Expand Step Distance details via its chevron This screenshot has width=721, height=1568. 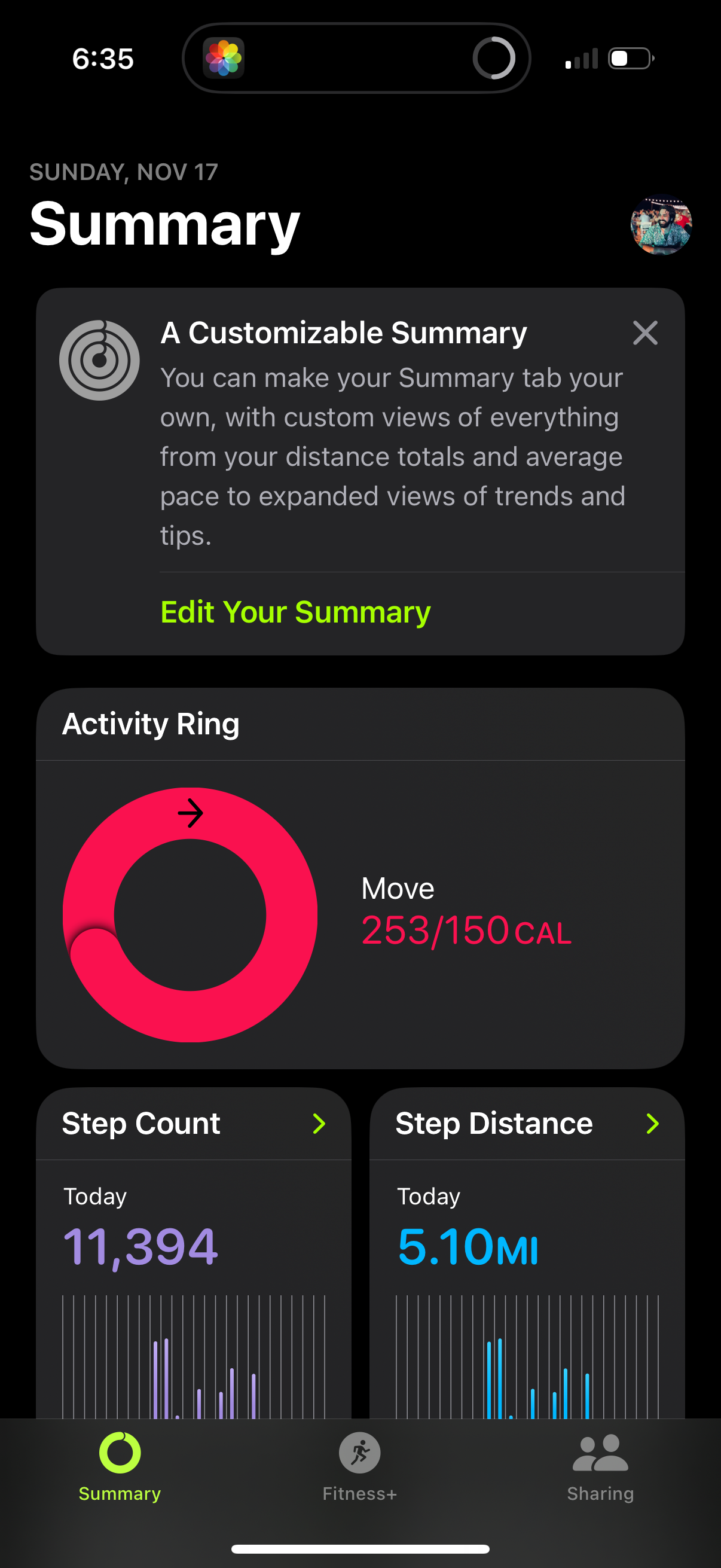[x=652, y=1123]
